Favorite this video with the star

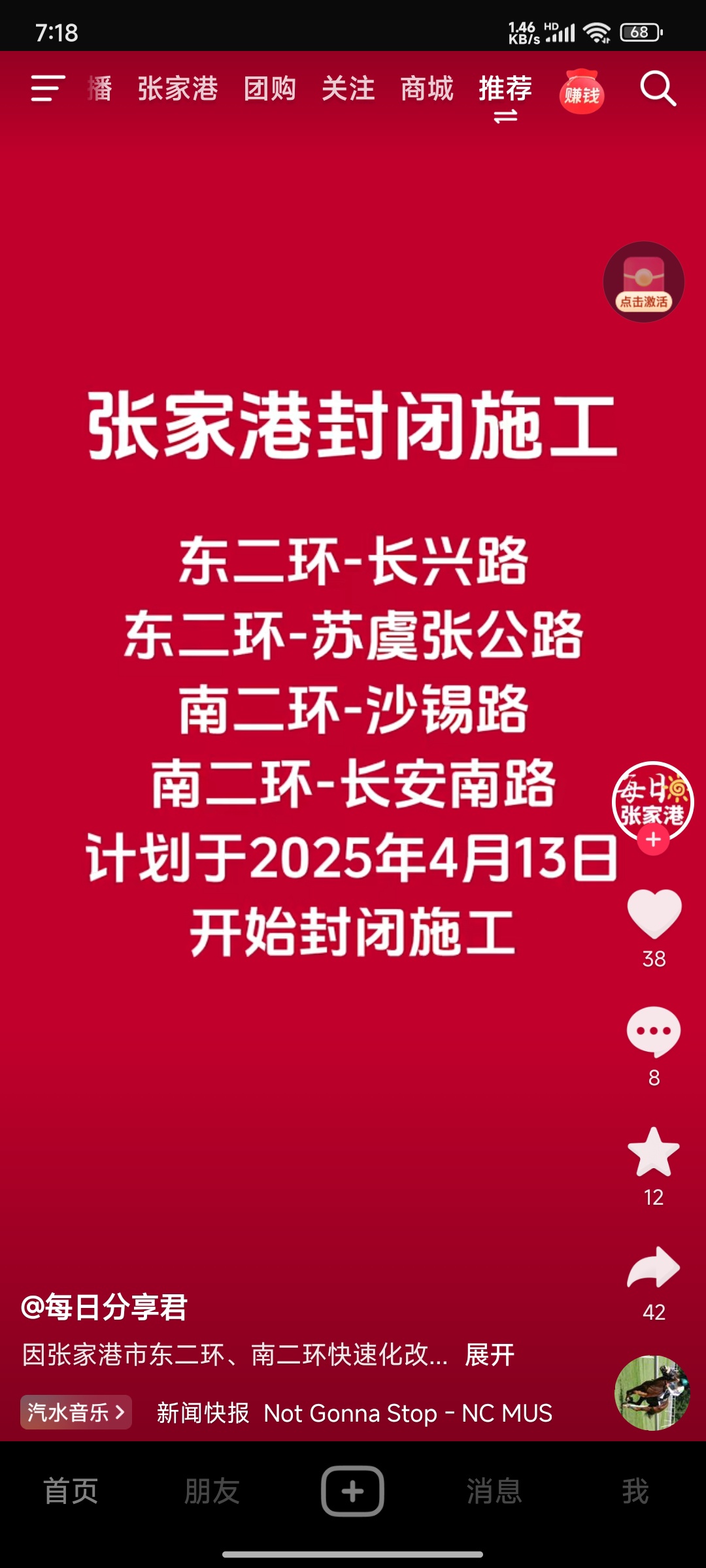pos(654,1152)
